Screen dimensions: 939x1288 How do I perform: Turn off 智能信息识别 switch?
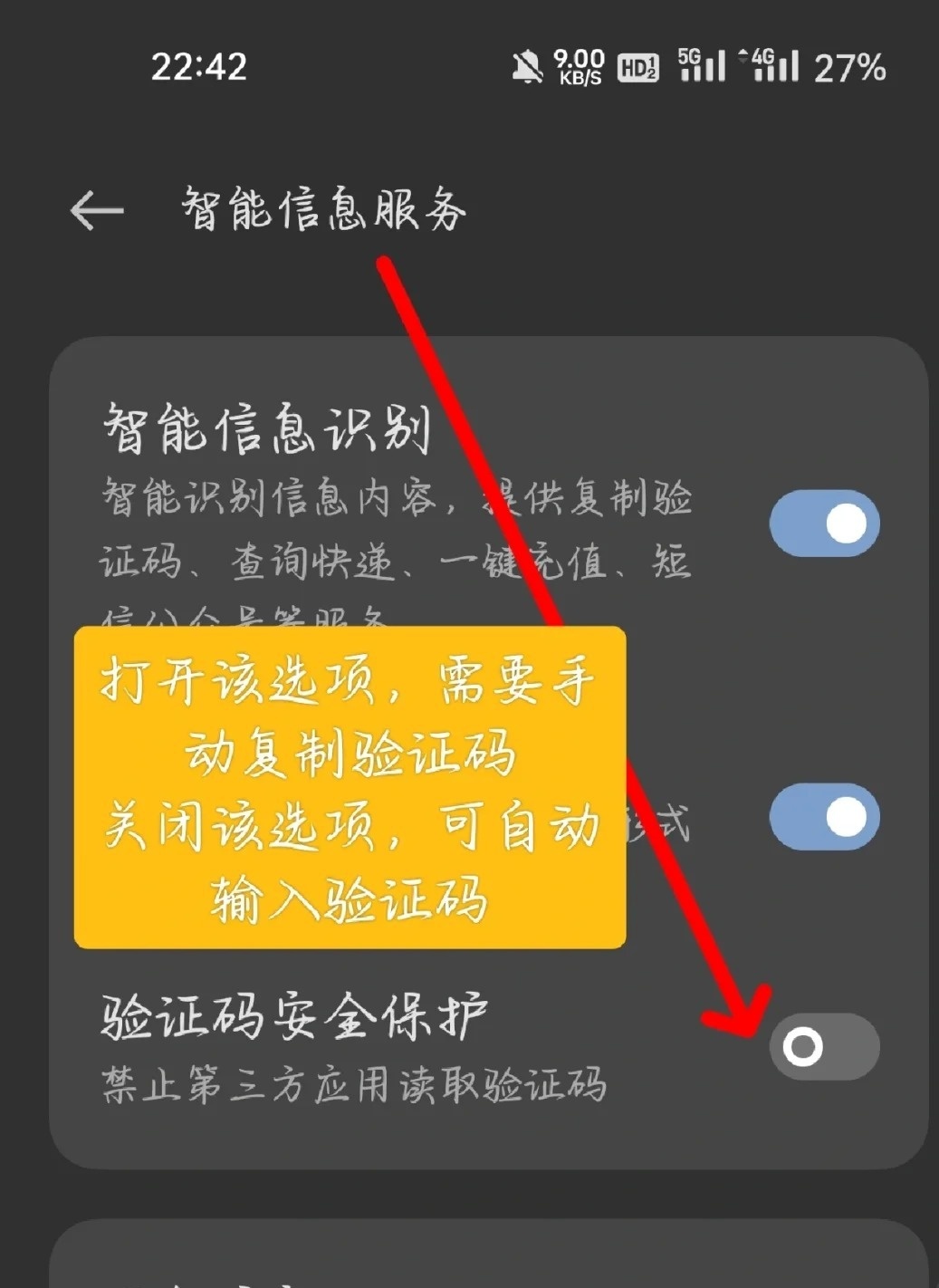824,524
